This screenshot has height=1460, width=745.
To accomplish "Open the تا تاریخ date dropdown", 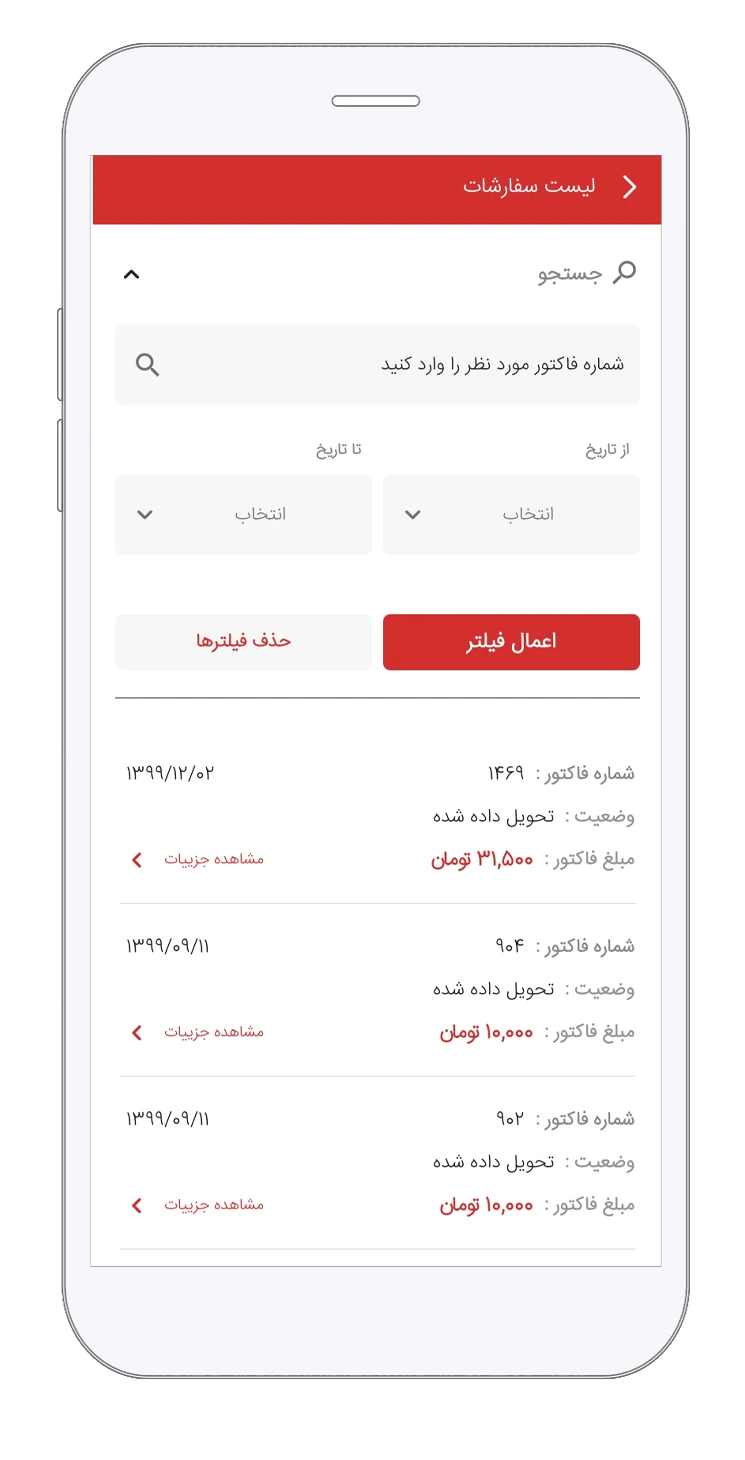I will coord(243,515).
